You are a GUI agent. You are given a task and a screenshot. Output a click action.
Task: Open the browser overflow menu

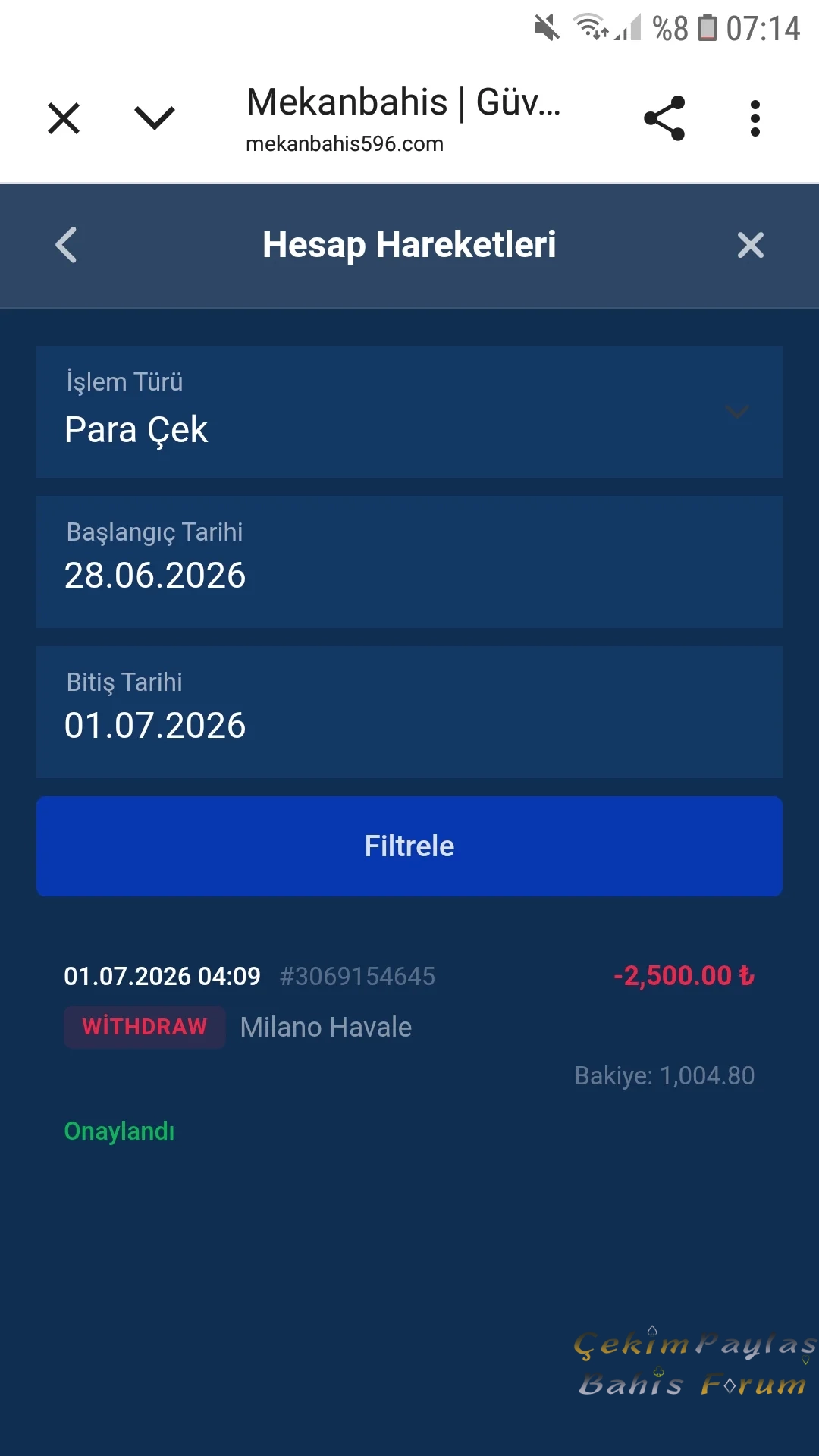pyautogui.click(x=755, y=118)
